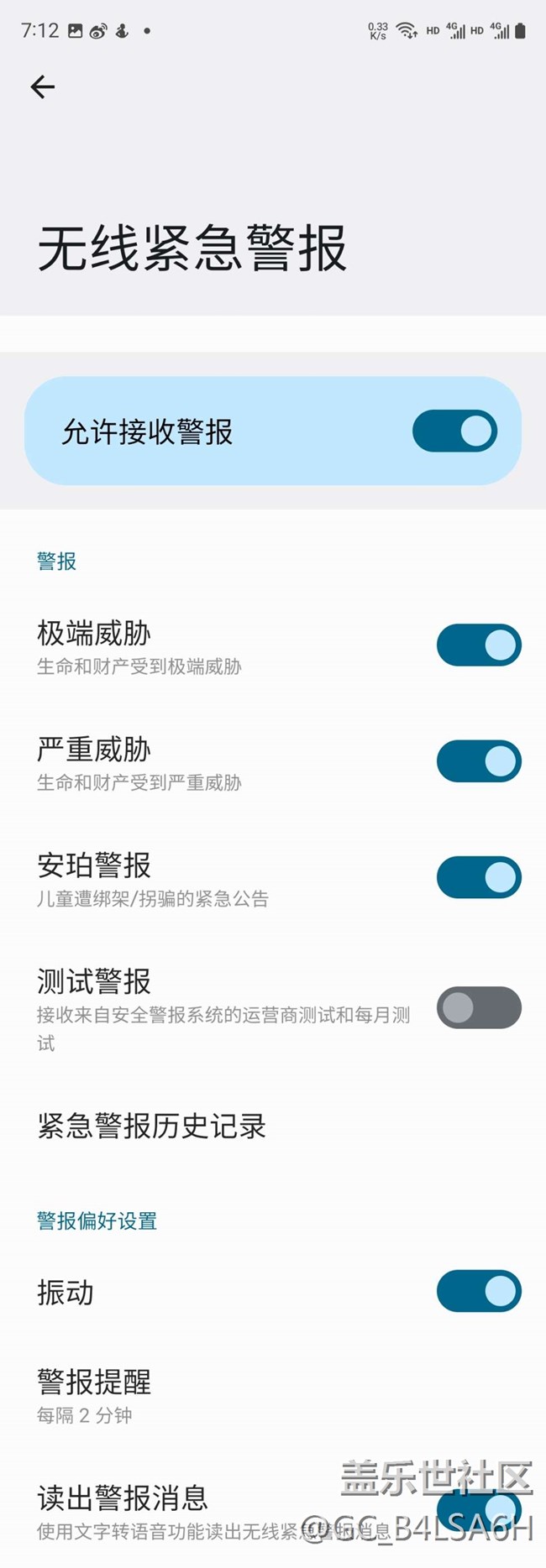Open 紧急警报历史记录
This screenshot has height=1568, width=546.
pos(151,1126)
